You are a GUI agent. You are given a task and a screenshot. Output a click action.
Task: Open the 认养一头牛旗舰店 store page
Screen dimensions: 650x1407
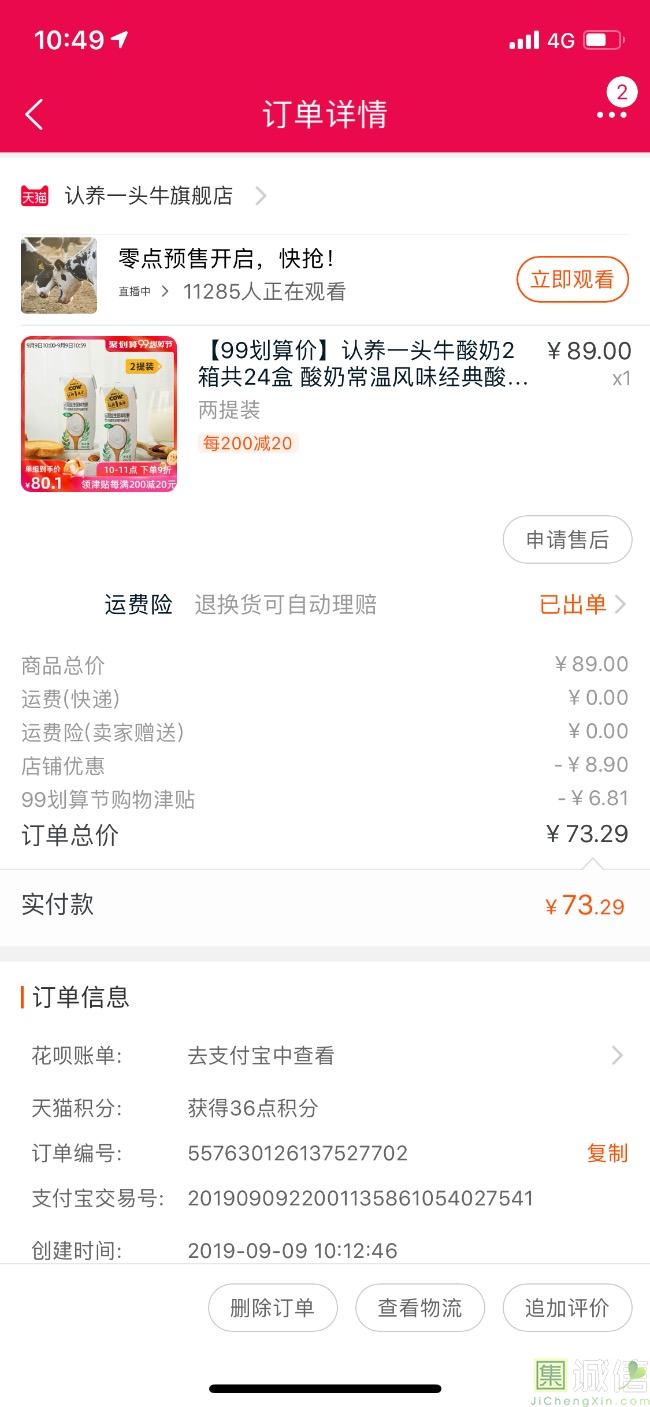[144, 196]
